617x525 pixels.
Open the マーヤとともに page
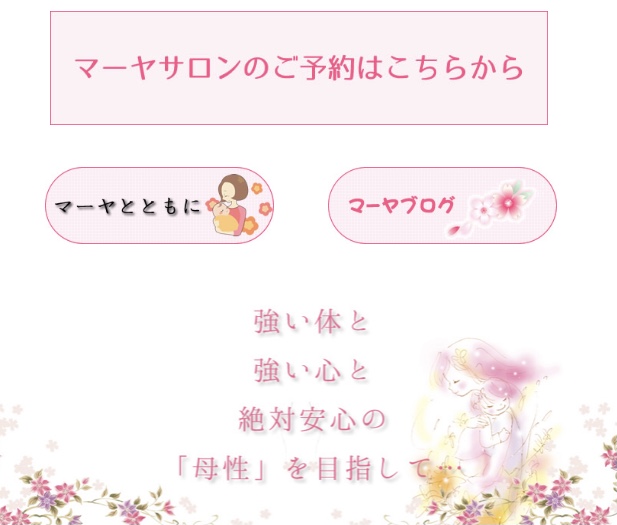(x=160, y=206)
